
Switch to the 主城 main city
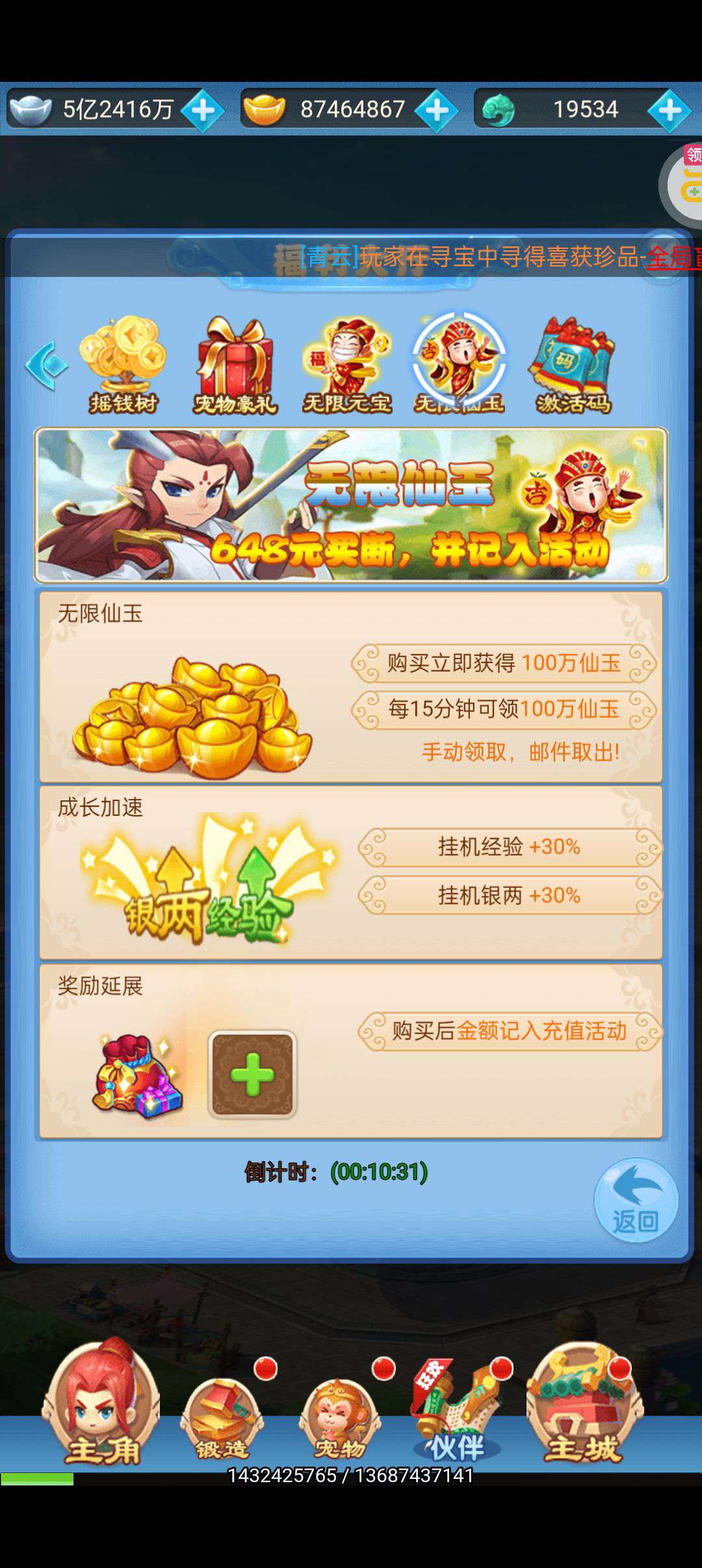[584, 1407]
